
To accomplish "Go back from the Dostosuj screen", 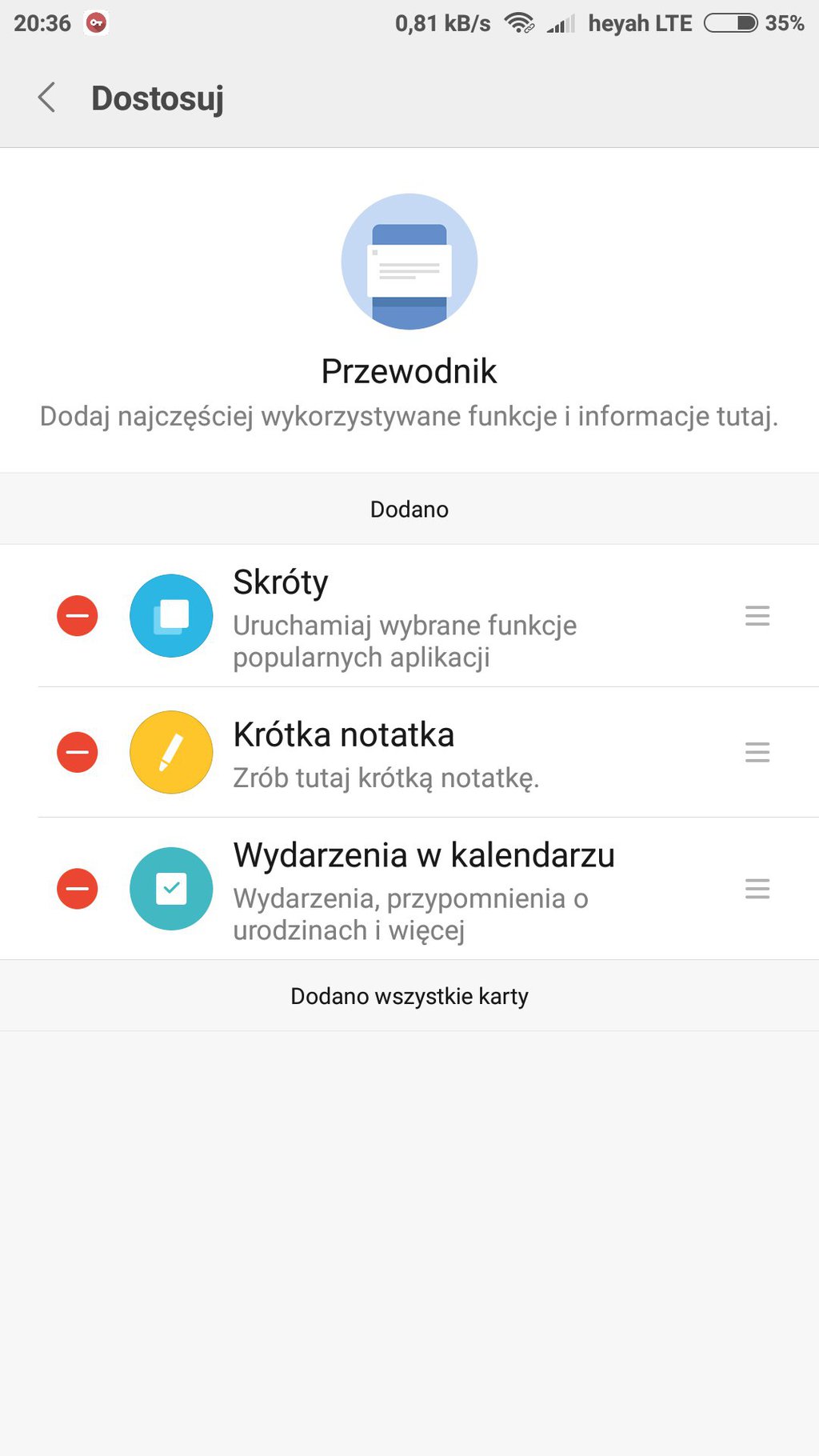I will 47,98.
